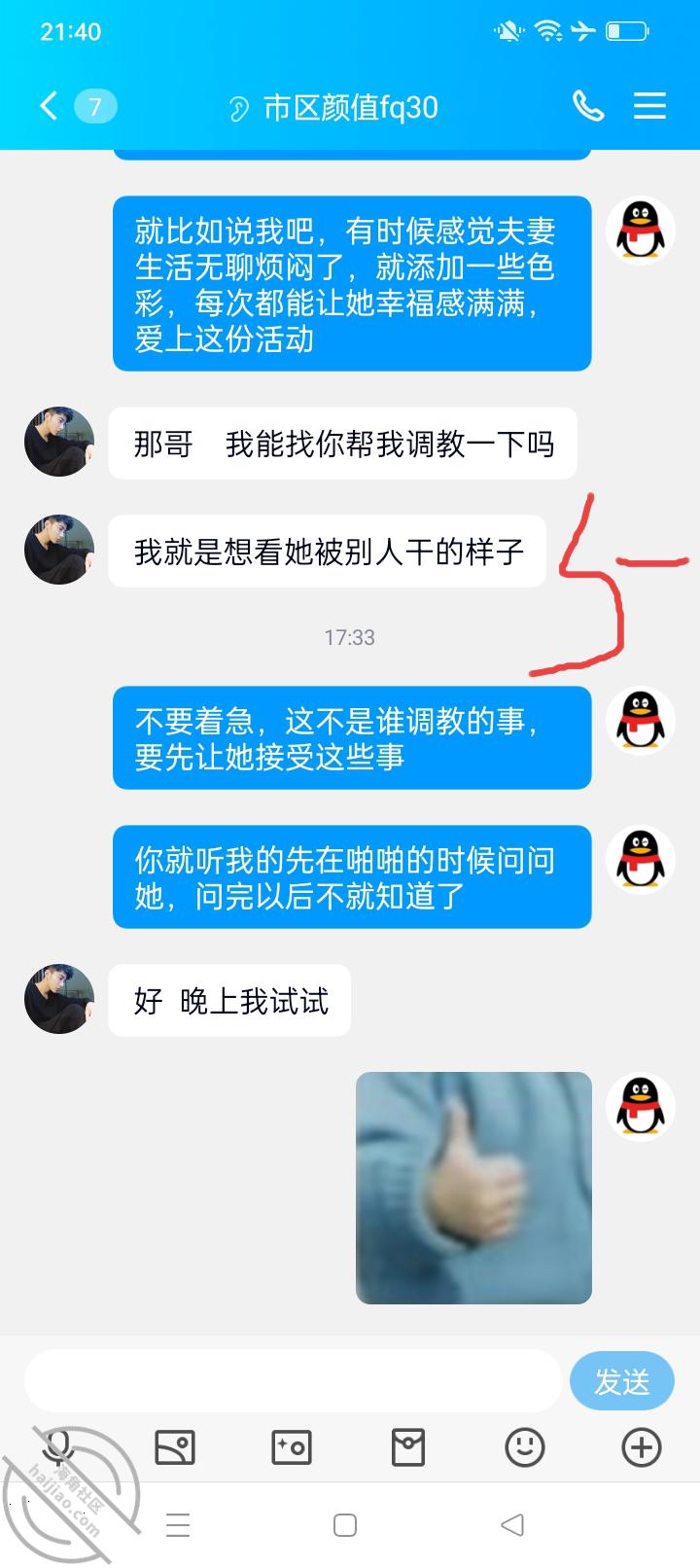This screenshot has width=700, height=1568.
Task: Open the chat settings menu
Action: tap(649, 106)
